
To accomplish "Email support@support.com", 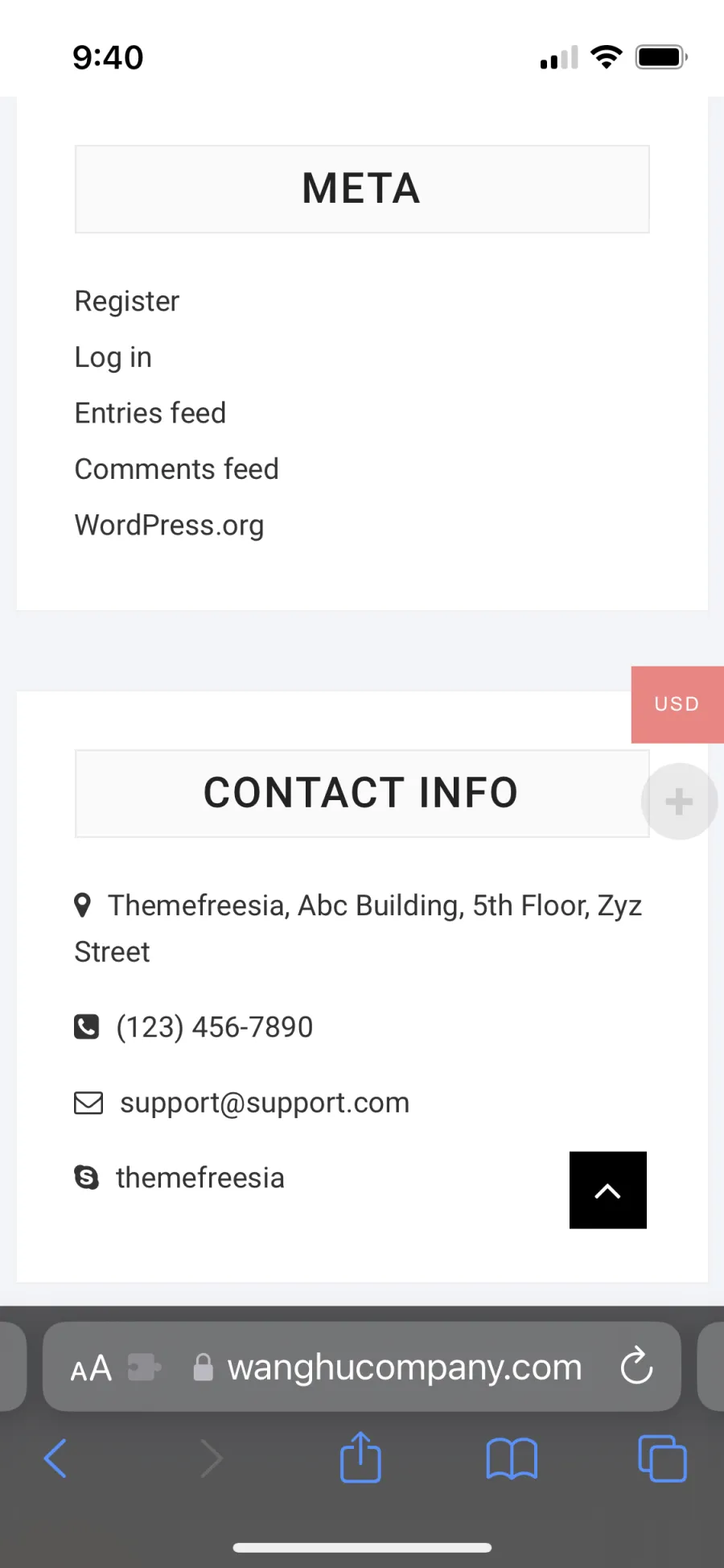I will (265, 1103).
